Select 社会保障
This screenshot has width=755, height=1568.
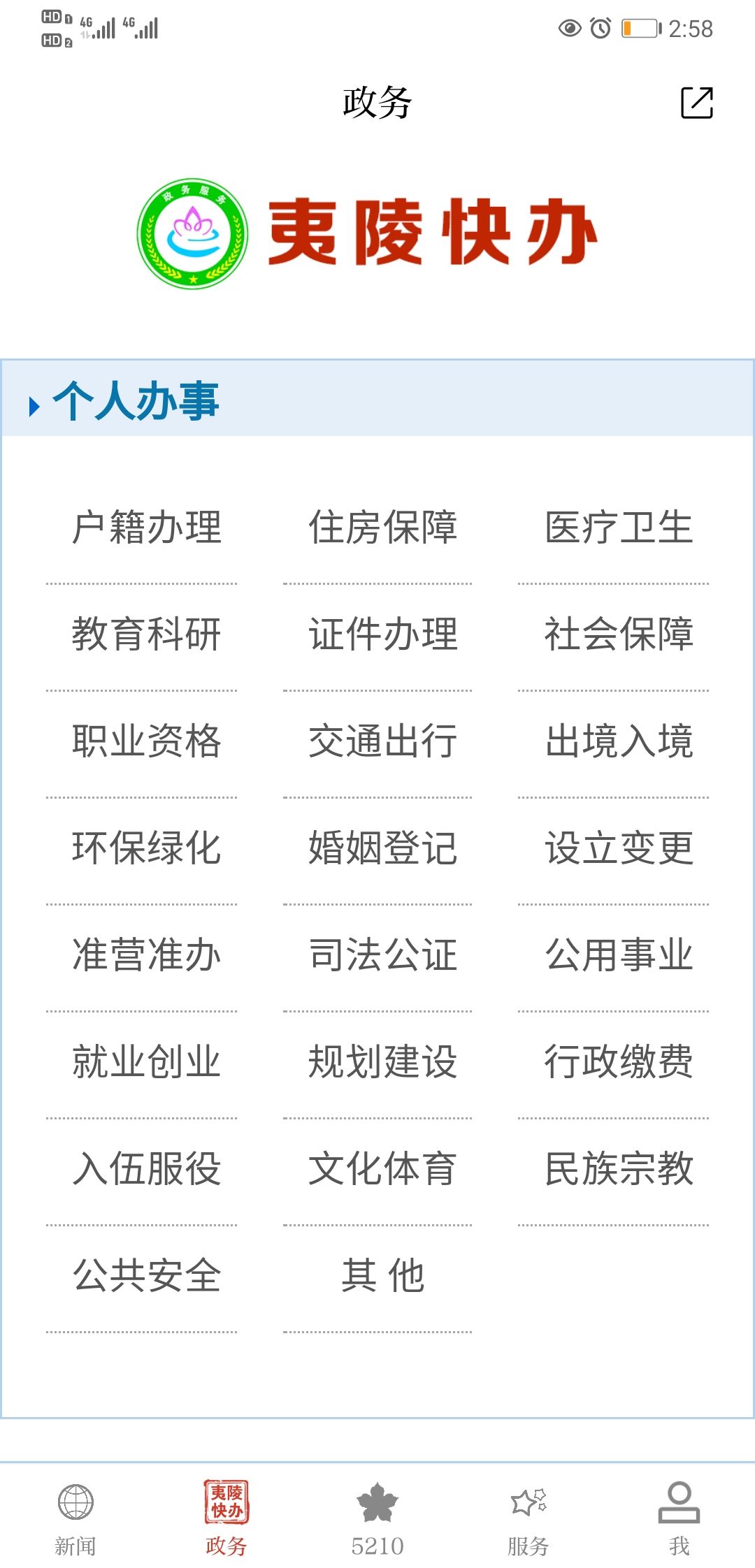[x=619, y=634]
